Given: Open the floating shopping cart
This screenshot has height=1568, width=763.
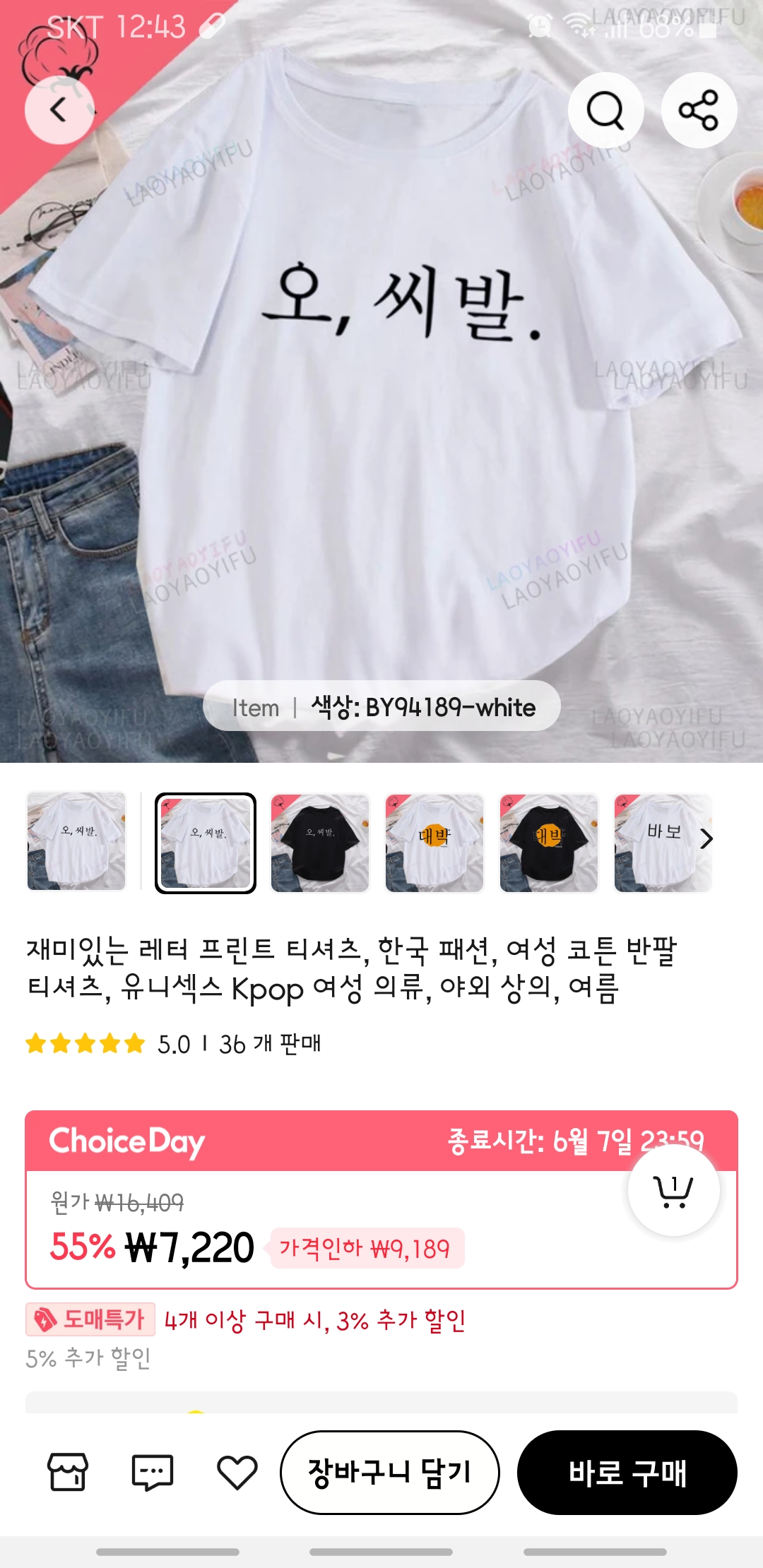Looking at the screenshot, I should pos(673,1190).
